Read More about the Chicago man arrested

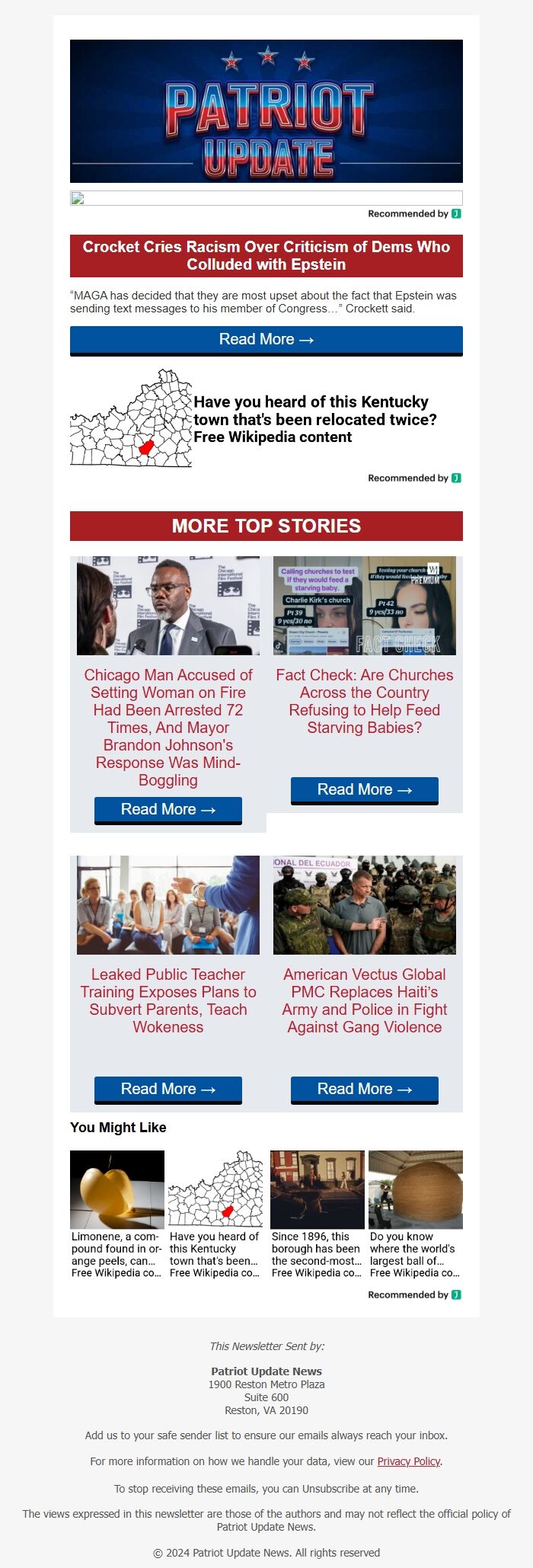(168, 809)
